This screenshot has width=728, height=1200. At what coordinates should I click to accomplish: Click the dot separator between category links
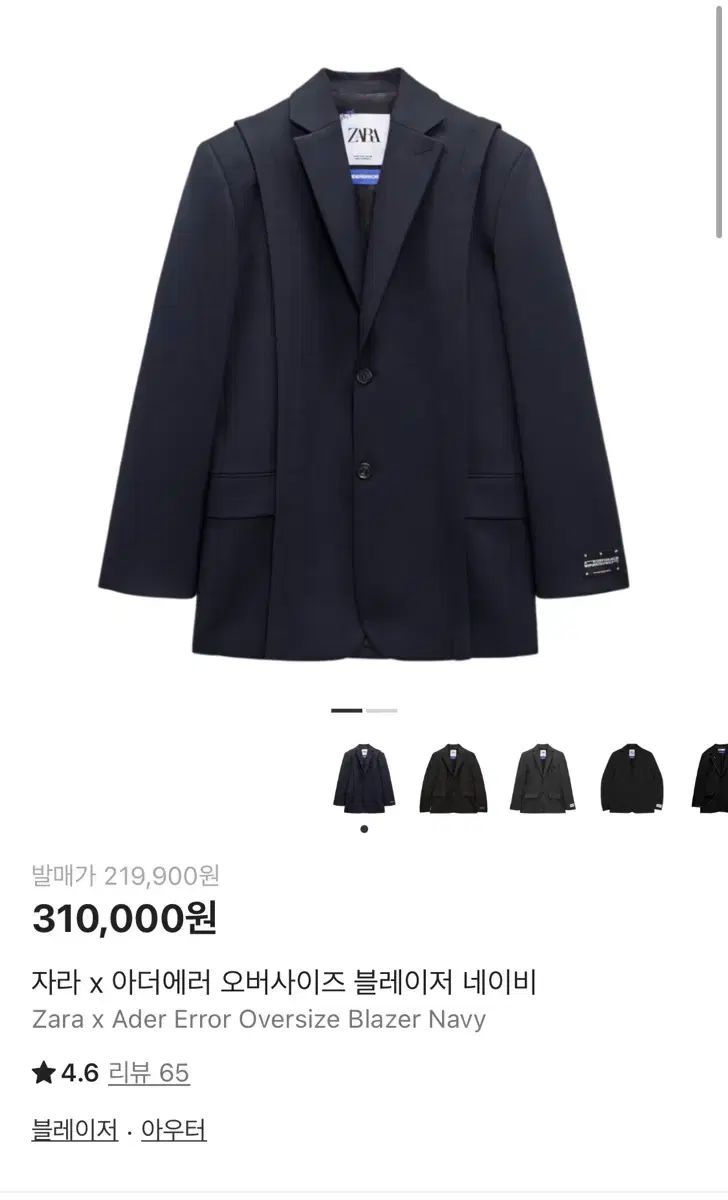point(128,1129)
